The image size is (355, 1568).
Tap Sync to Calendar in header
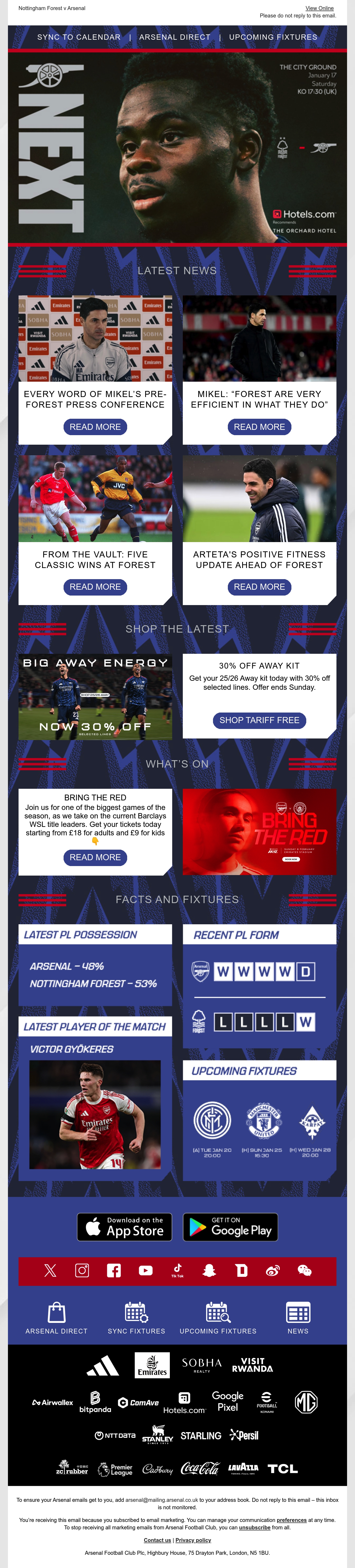(x=79, y=37)
